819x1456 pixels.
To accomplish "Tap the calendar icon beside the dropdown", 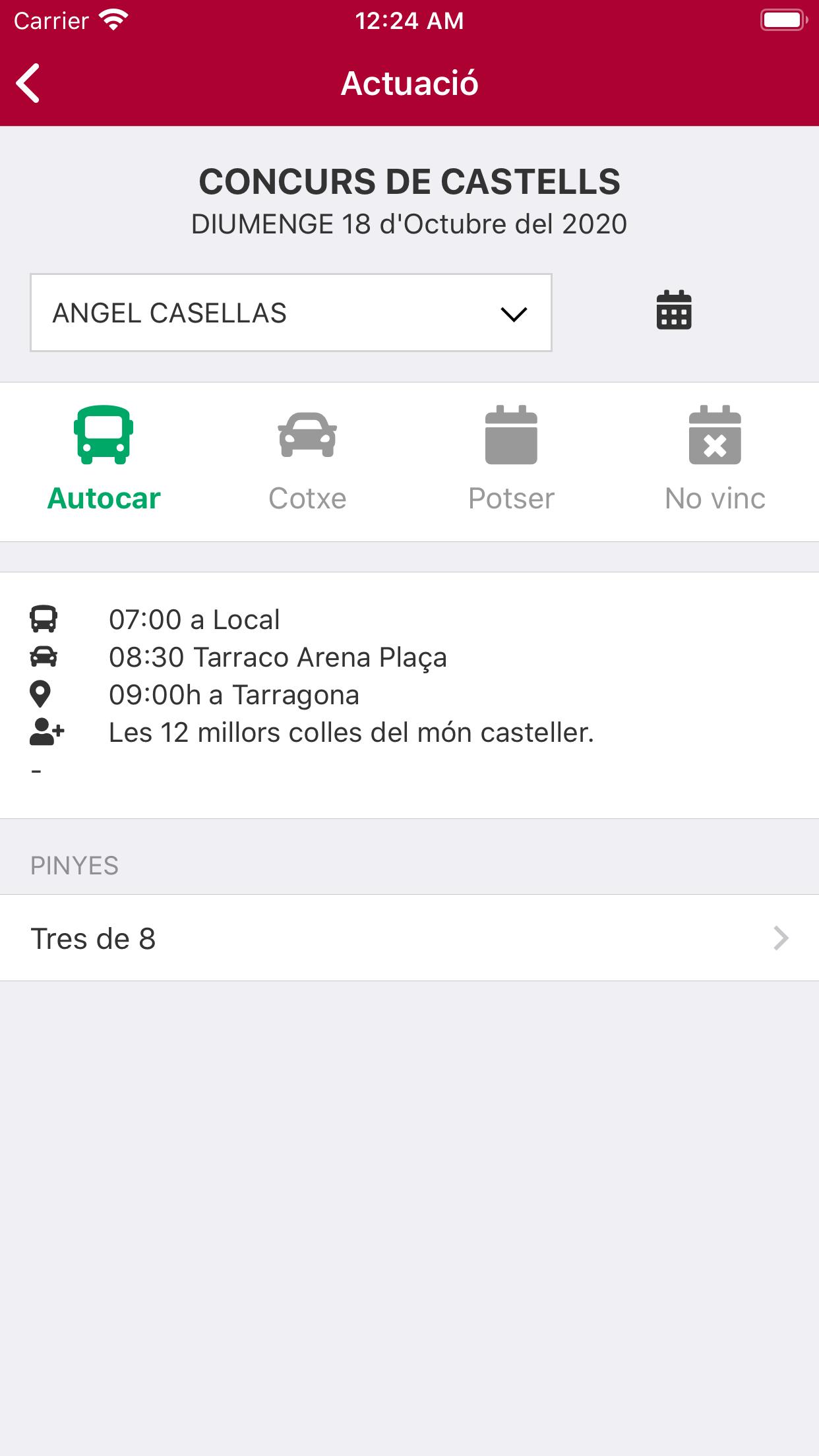I will tap(674, 309).
